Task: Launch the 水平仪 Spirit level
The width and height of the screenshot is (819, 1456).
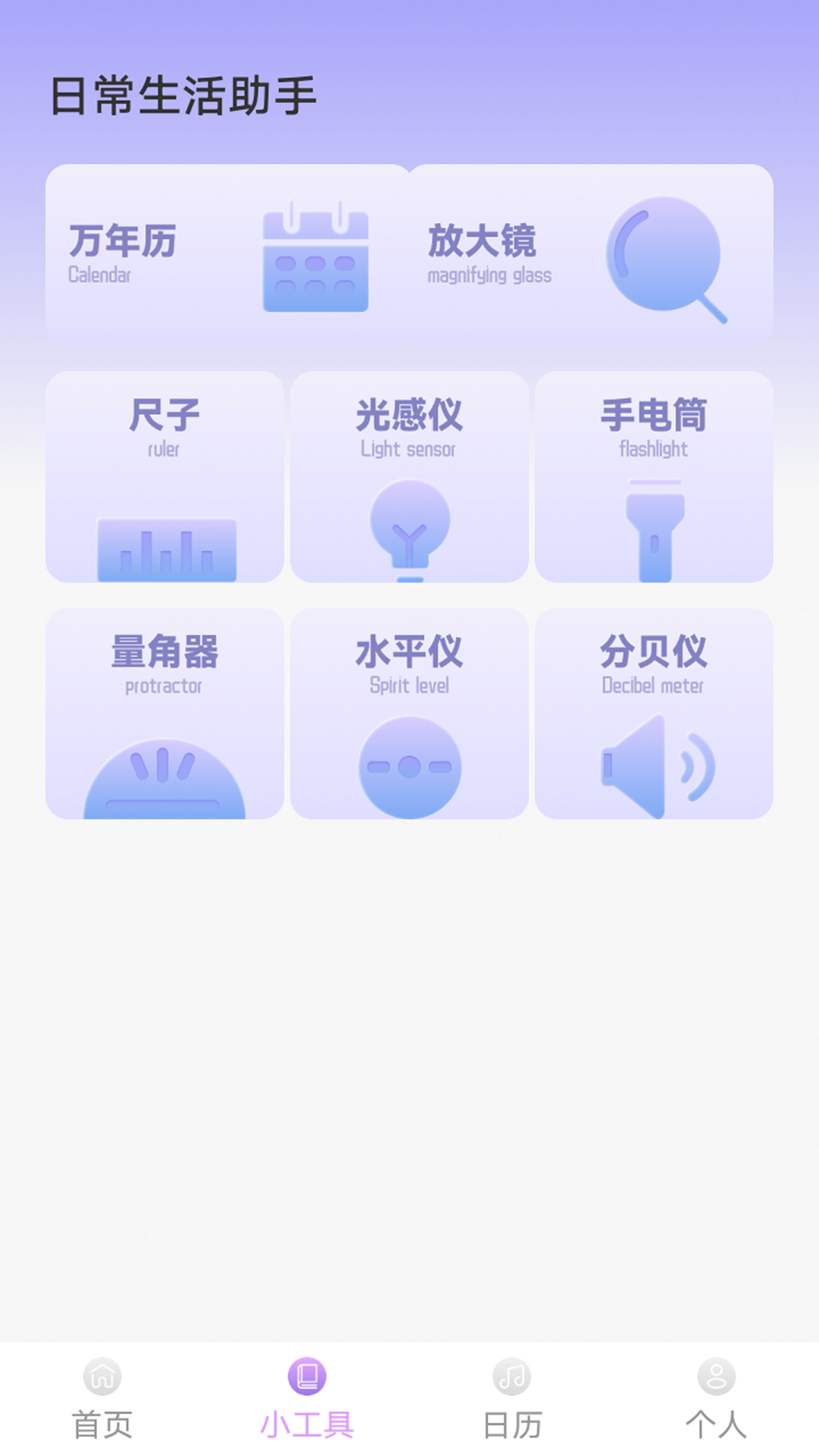Action: pyautogui.click(x=409, y=713)
